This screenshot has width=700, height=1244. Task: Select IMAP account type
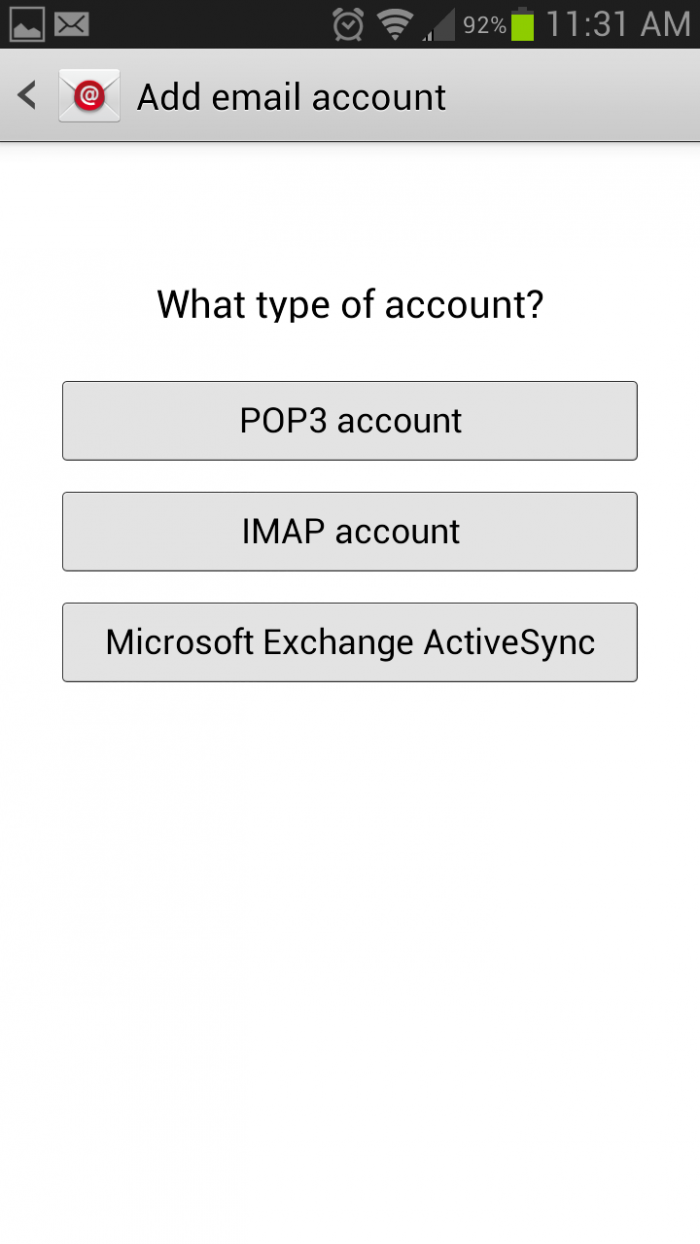(350, 532)
